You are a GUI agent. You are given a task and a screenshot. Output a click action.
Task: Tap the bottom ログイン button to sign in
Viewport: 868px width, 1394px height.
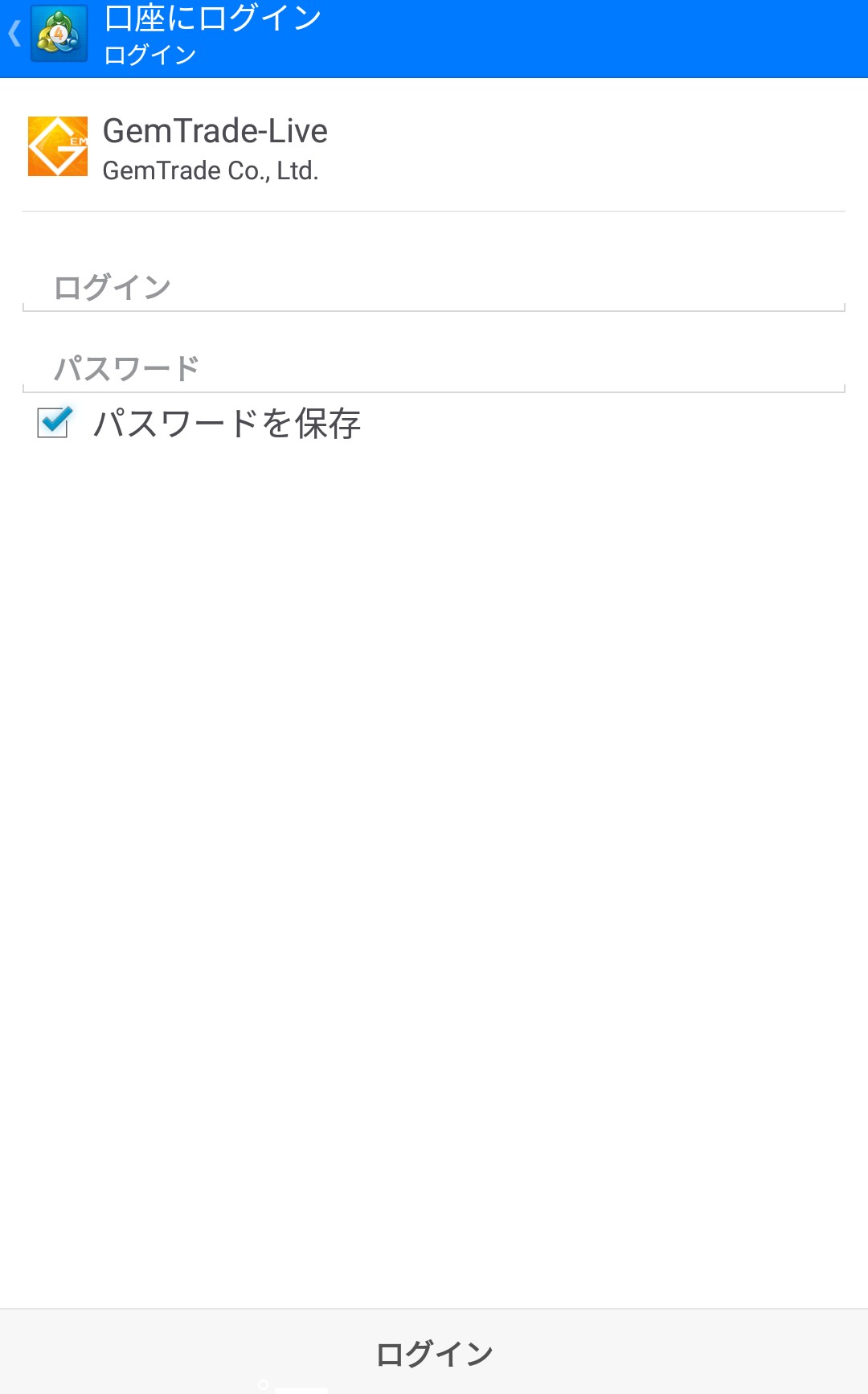pos(434,1353)
